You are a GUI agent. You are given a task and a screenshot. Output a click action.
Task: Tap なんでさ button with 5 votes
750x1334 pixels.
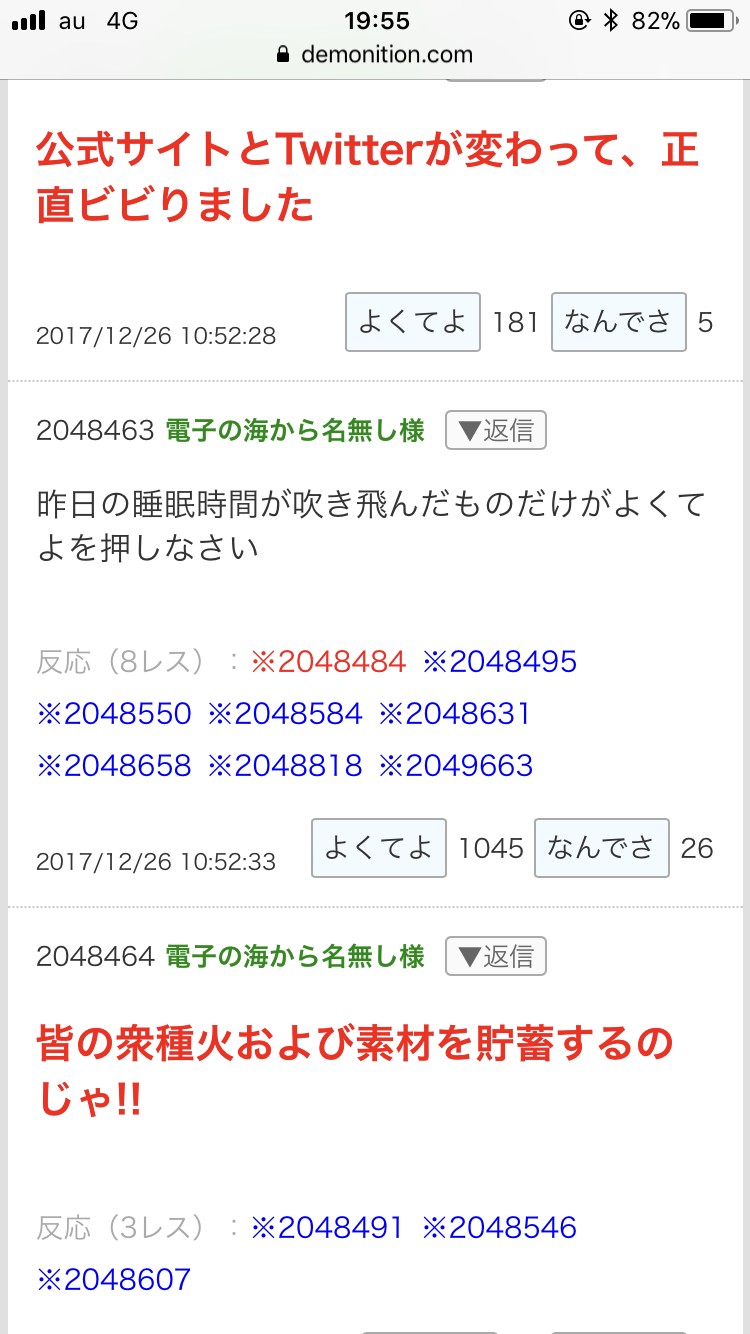coord(618,322)
